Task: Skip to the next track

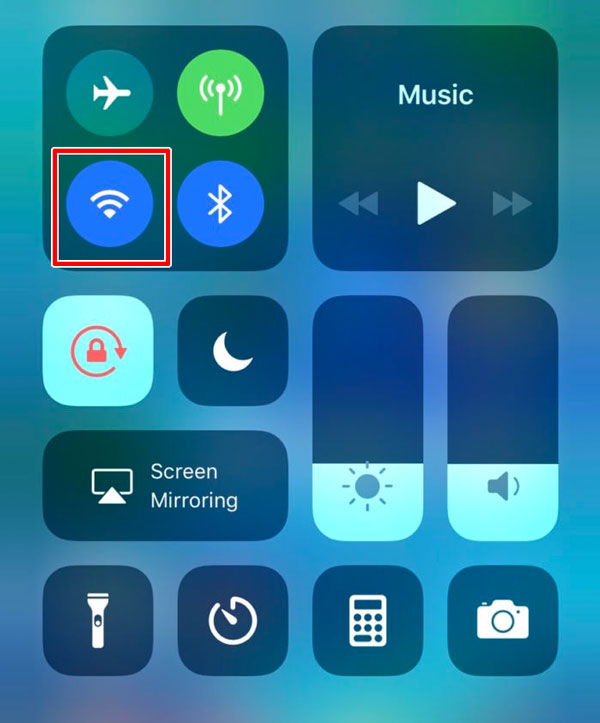Action: [x=512, y=204]
